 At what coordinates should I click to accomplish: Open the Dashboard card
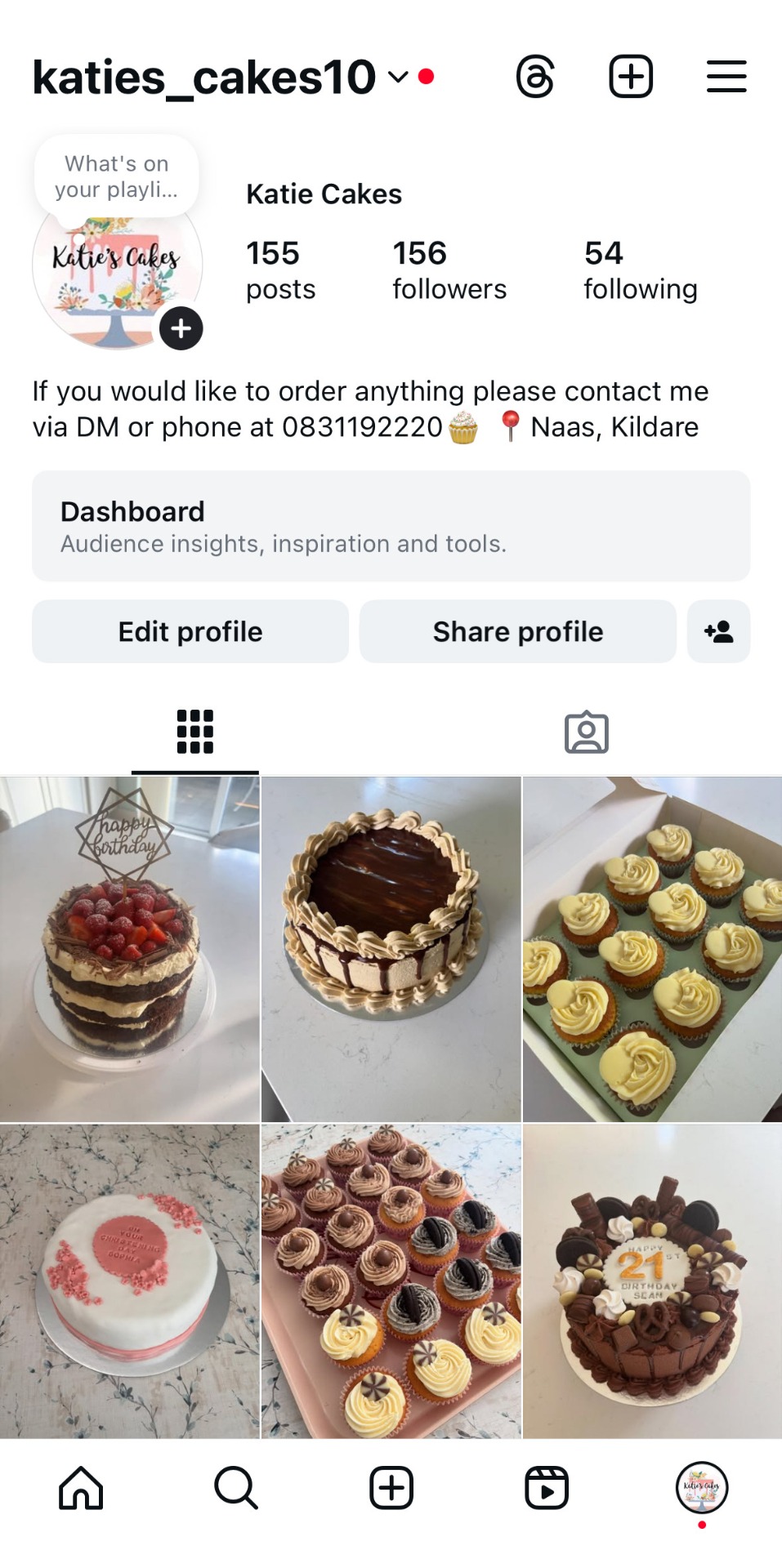[x=391, y=526]
